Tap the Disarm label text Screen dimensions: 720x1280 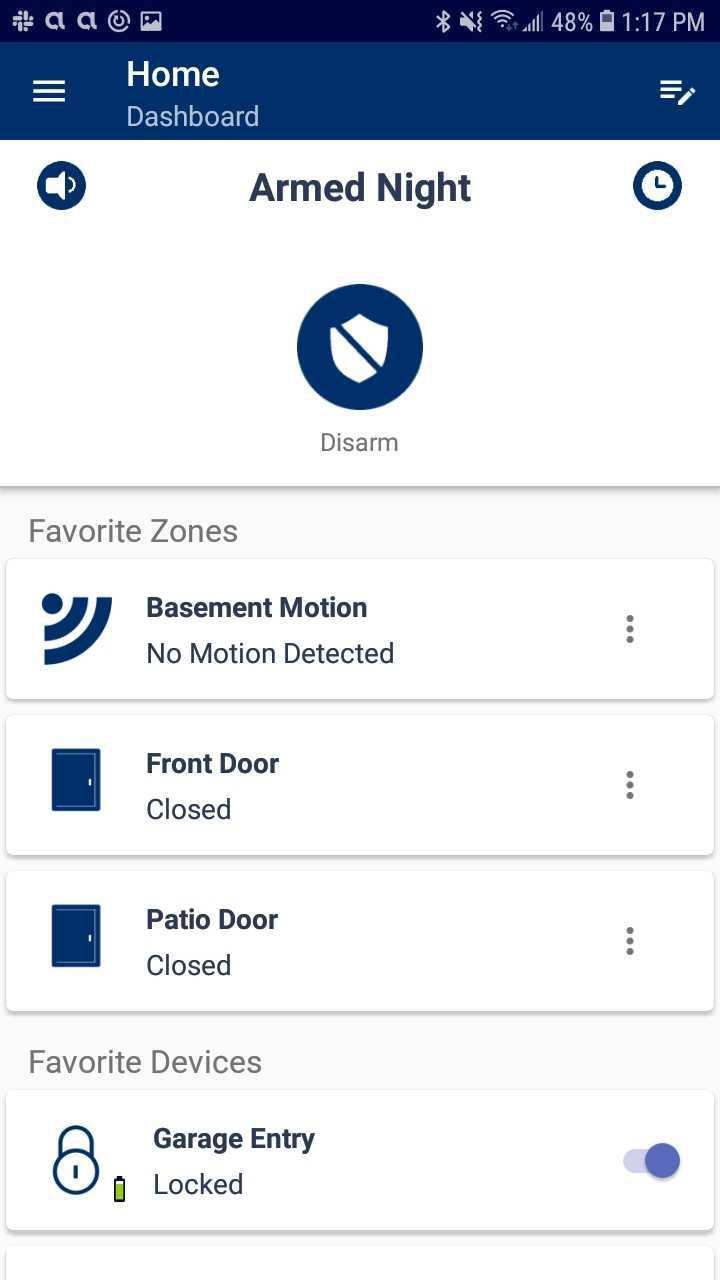(359, 442)
